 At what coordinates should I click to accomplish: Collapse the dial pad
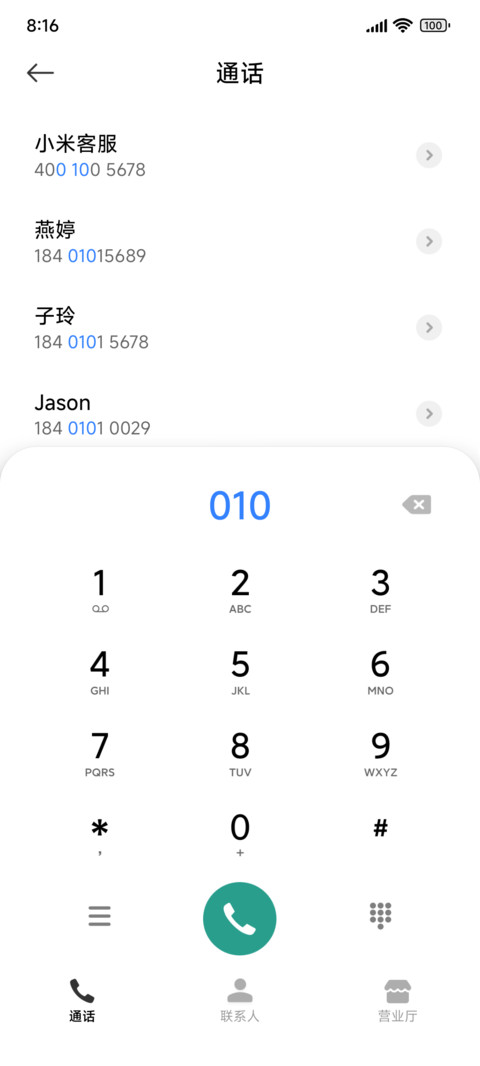pyautogui.click(x=381, y=916)
